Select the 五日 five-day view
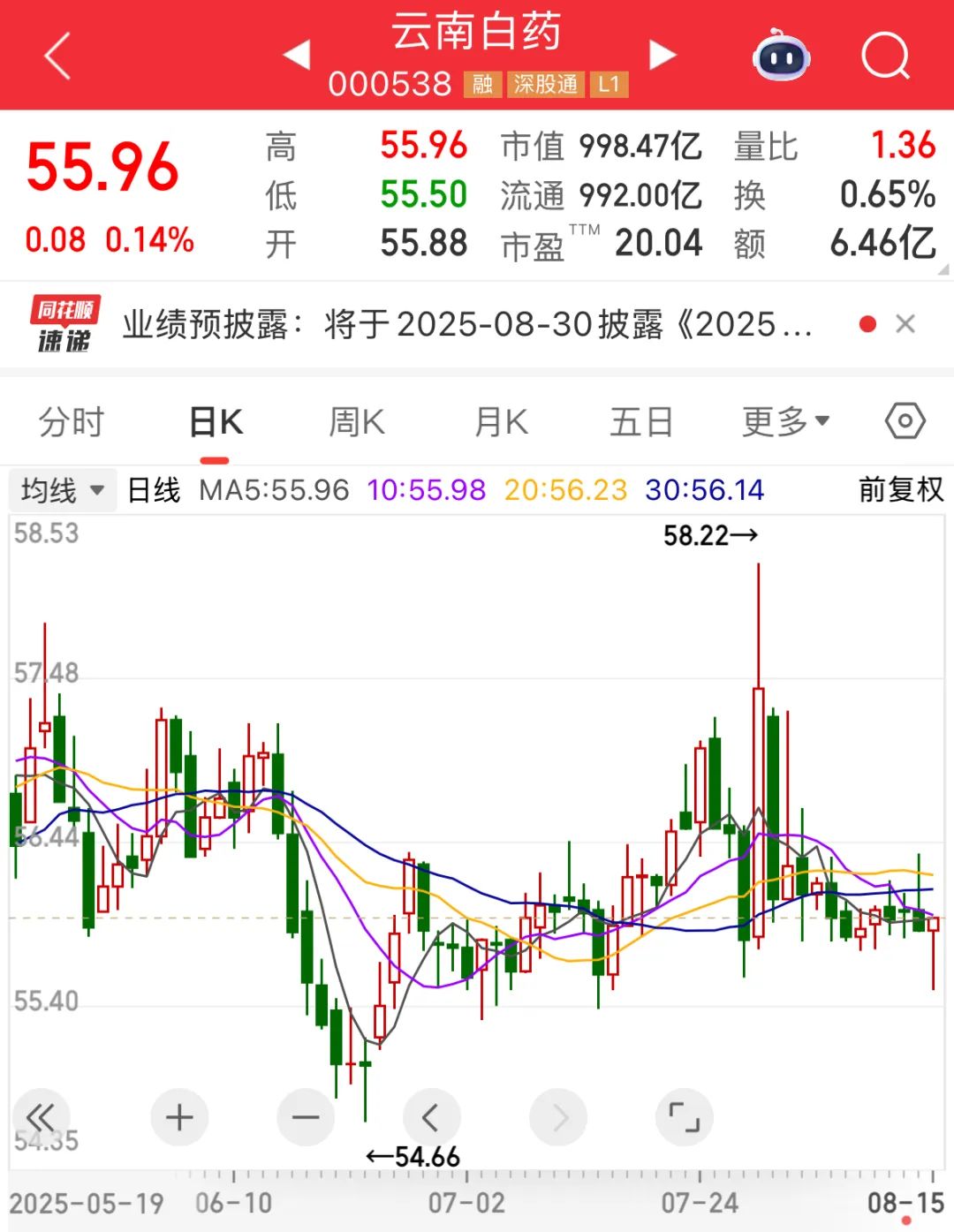This screenshot has height=1232, width=954. point(643,421)
